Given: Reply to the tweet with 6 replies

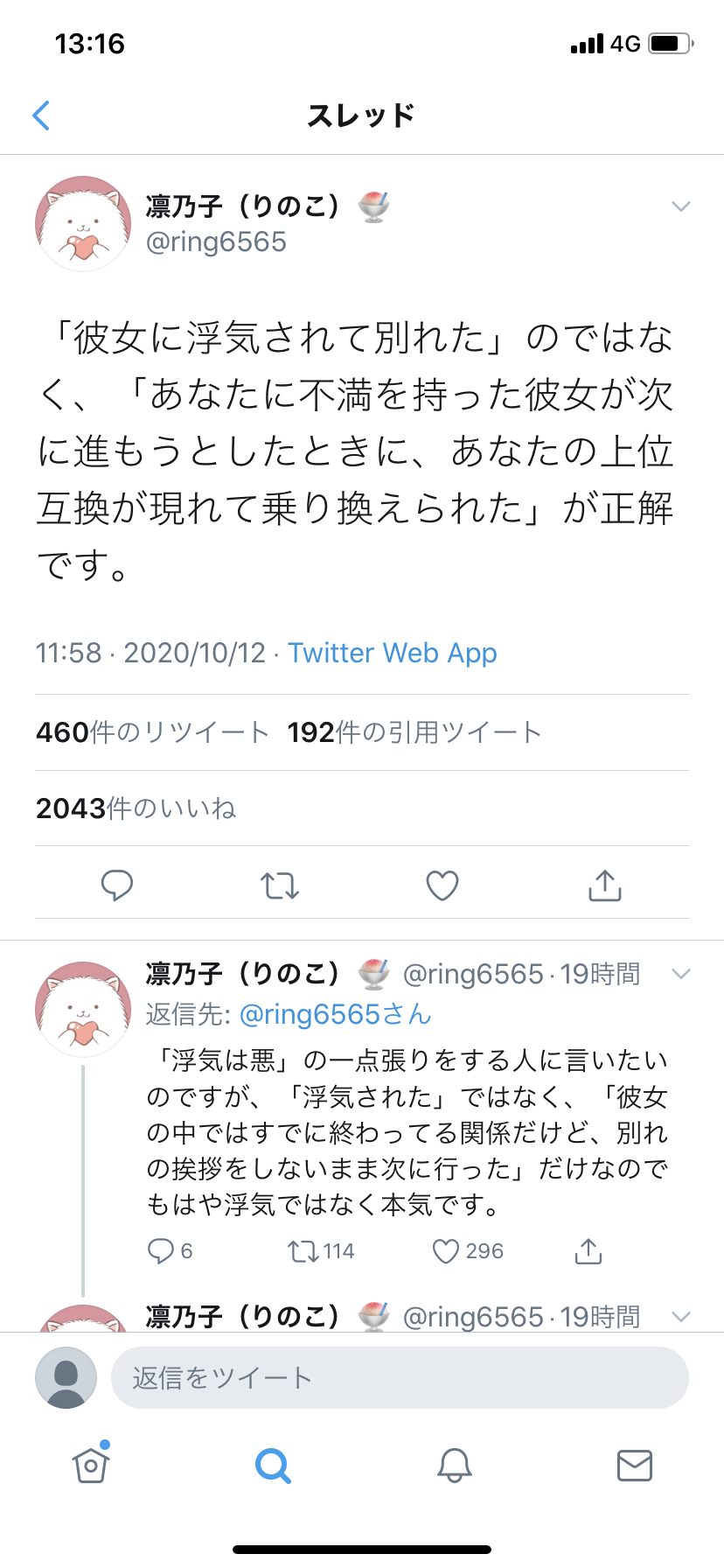Looking at the screenshot, I should coord(170,1251).
